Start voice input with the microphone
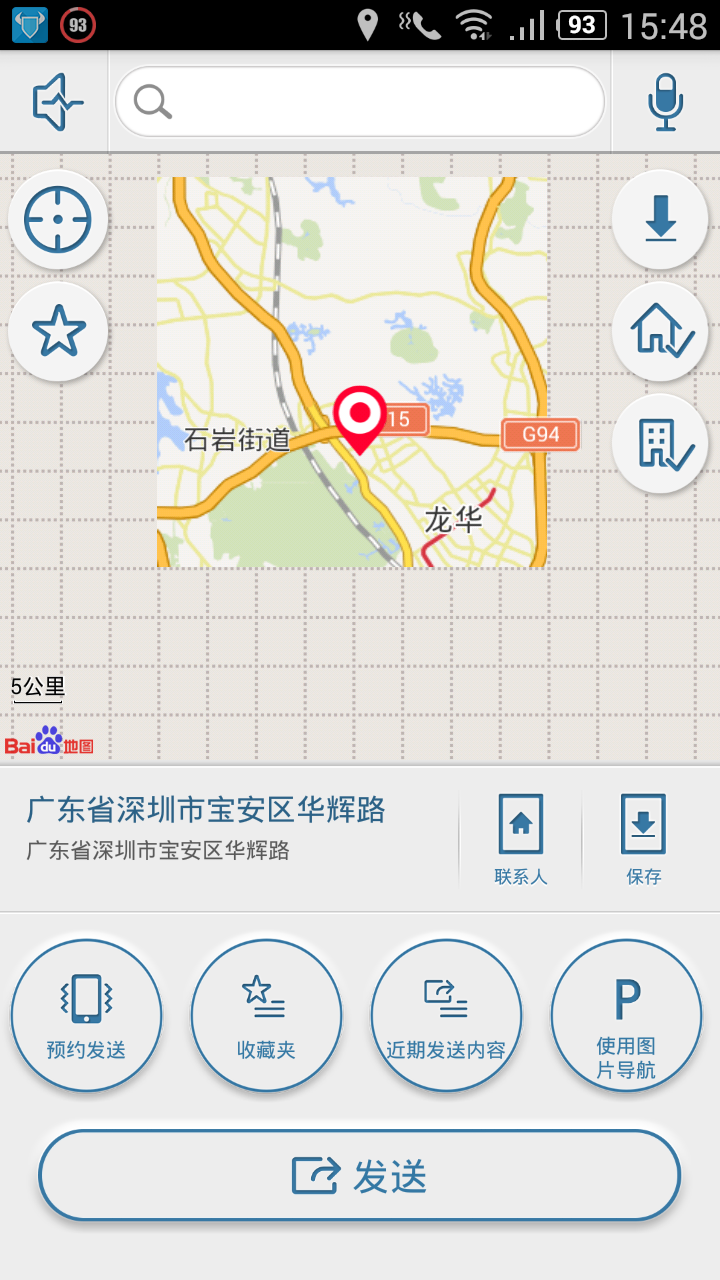Viewport: 720px width, 1280px height. coord(665,101)
